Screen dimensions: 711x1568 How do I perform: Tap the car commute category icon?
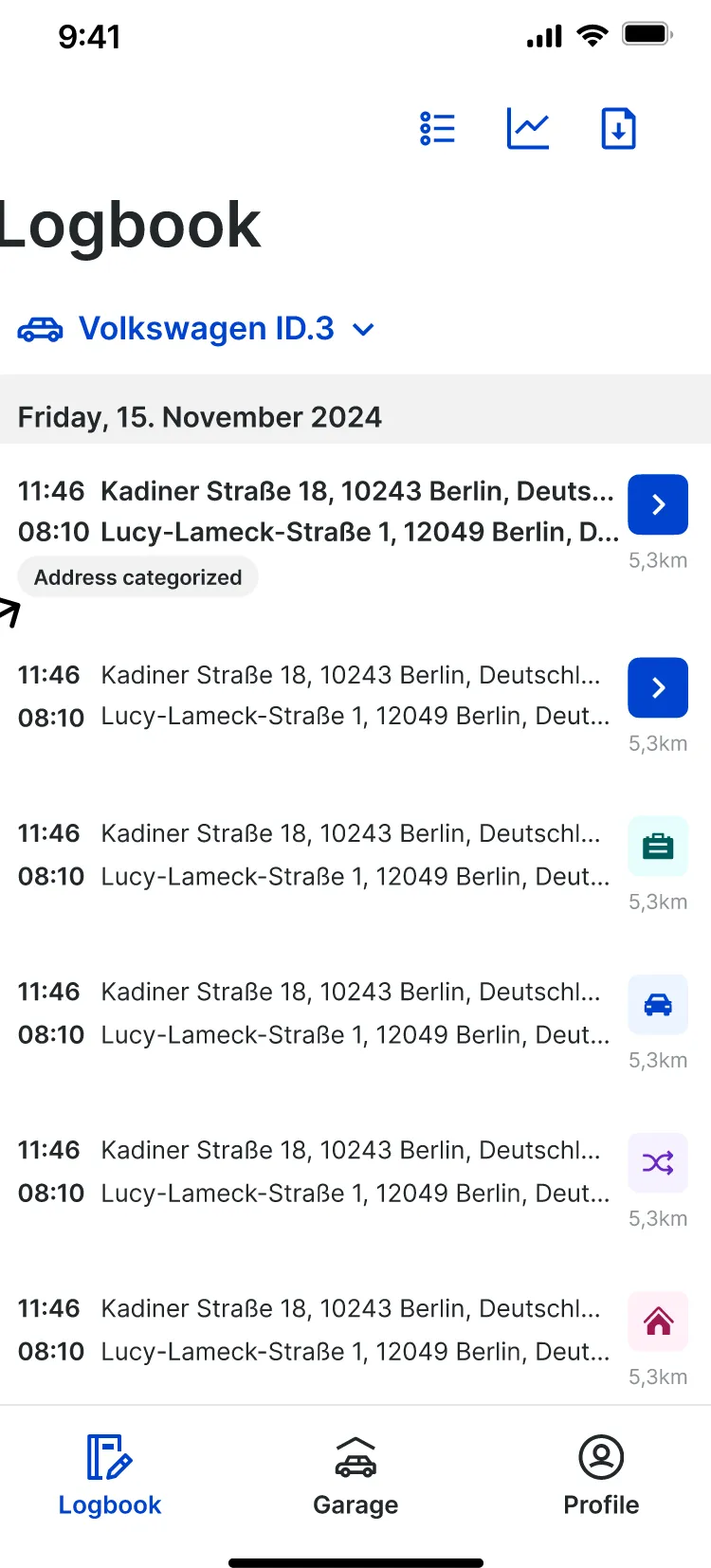pos(658,1004)
